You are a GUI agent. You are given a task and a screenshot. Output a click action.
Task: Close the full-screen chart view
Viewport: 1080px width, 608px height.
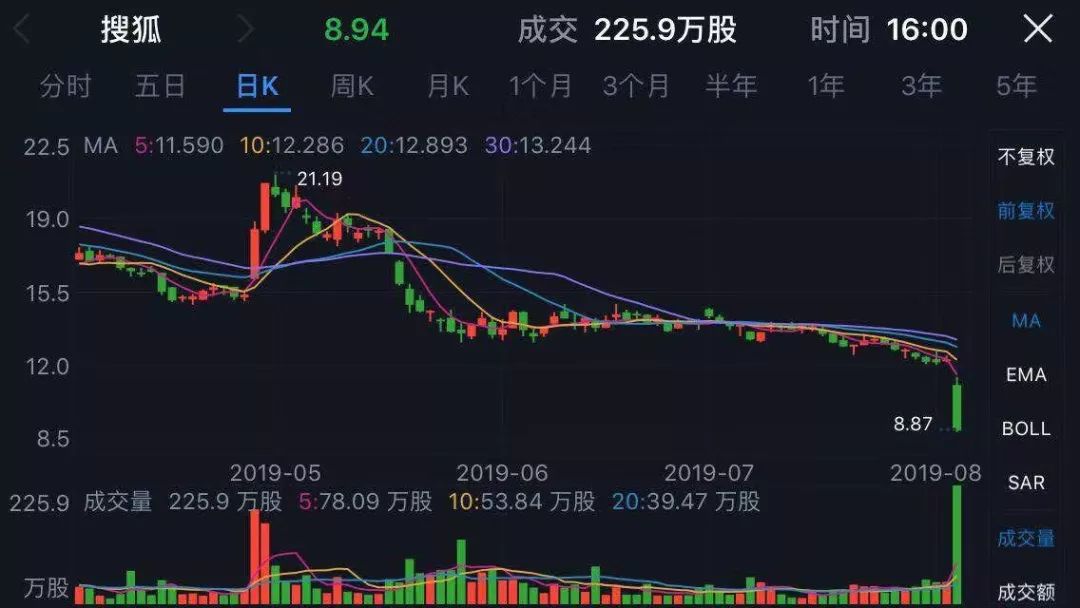click(x=1038, y=29)
